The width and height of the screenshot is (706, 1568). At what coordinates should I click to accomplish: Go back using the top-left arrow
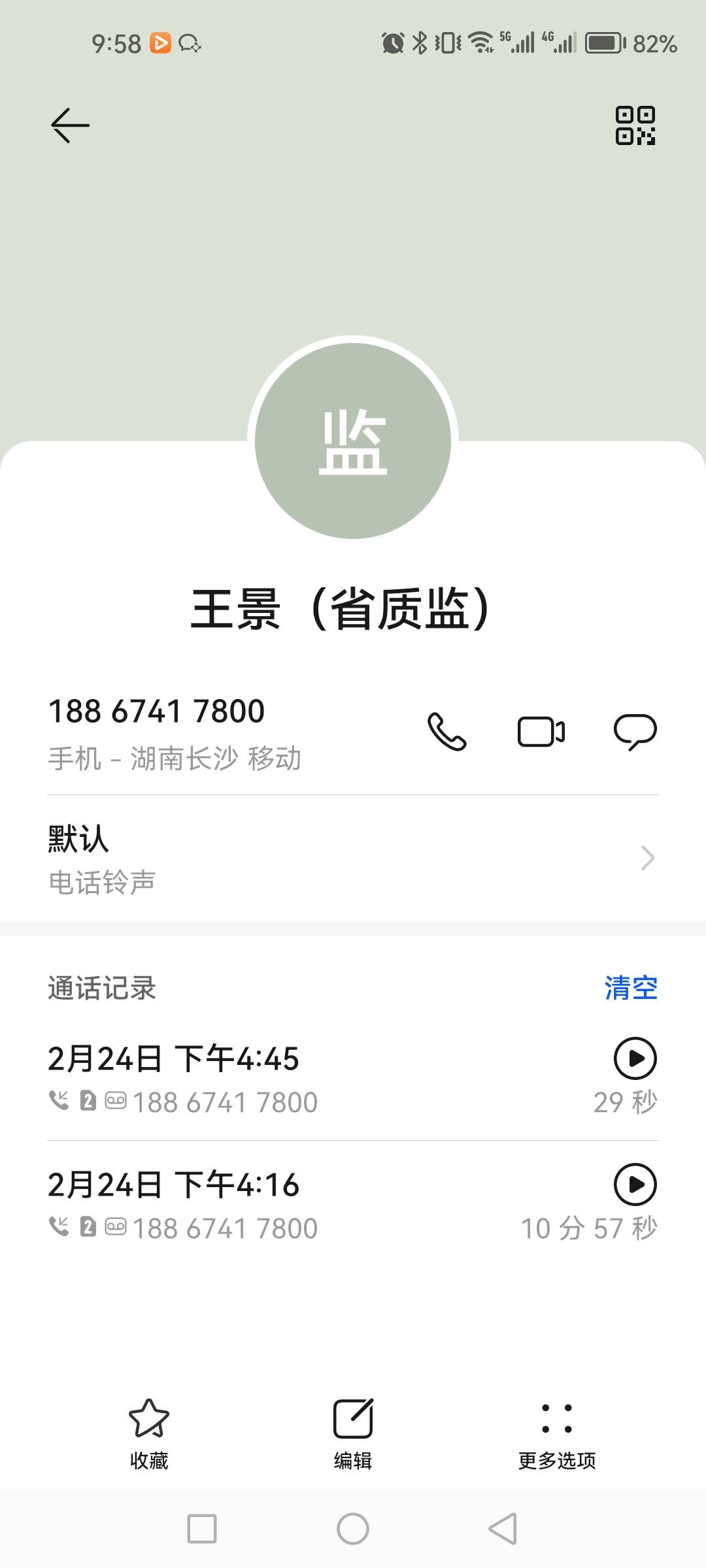coord(70,125)
